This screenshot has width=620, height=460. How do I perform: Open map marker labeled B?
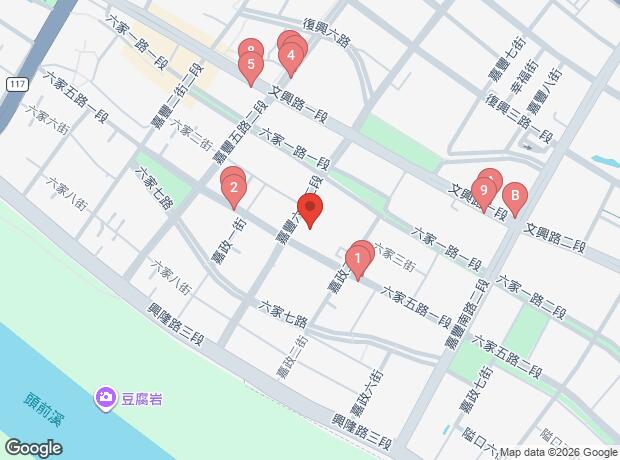514,195
